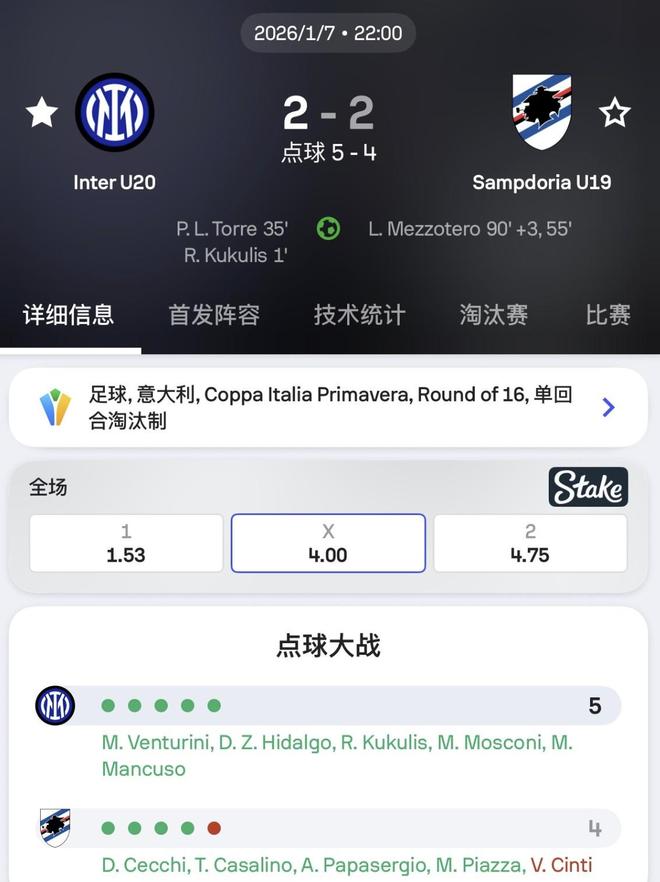The image size is (660, 882).
Task: Select the 比赛 tab
Action: pos(608,315)
